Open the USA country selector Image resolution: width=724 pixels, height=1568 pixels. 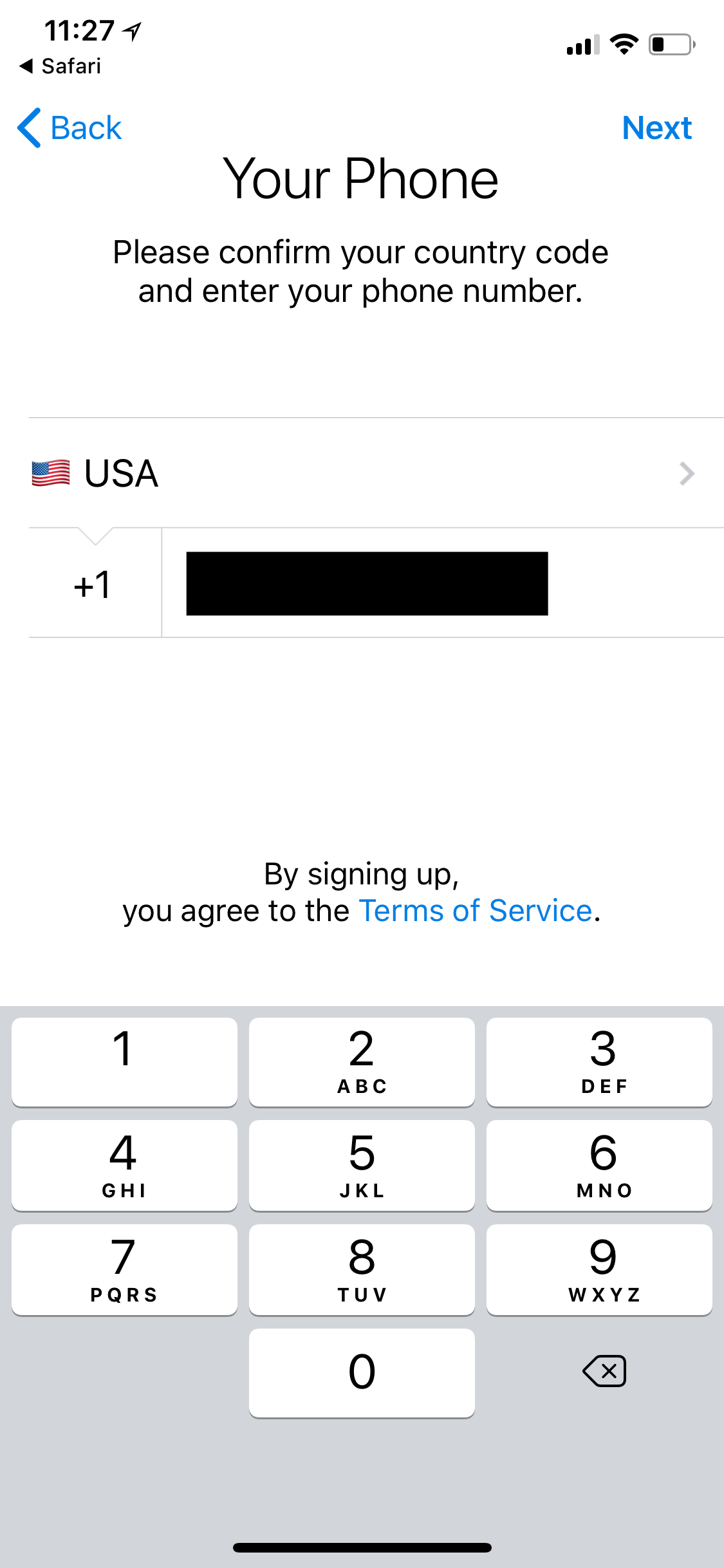[x=376, y=473]
